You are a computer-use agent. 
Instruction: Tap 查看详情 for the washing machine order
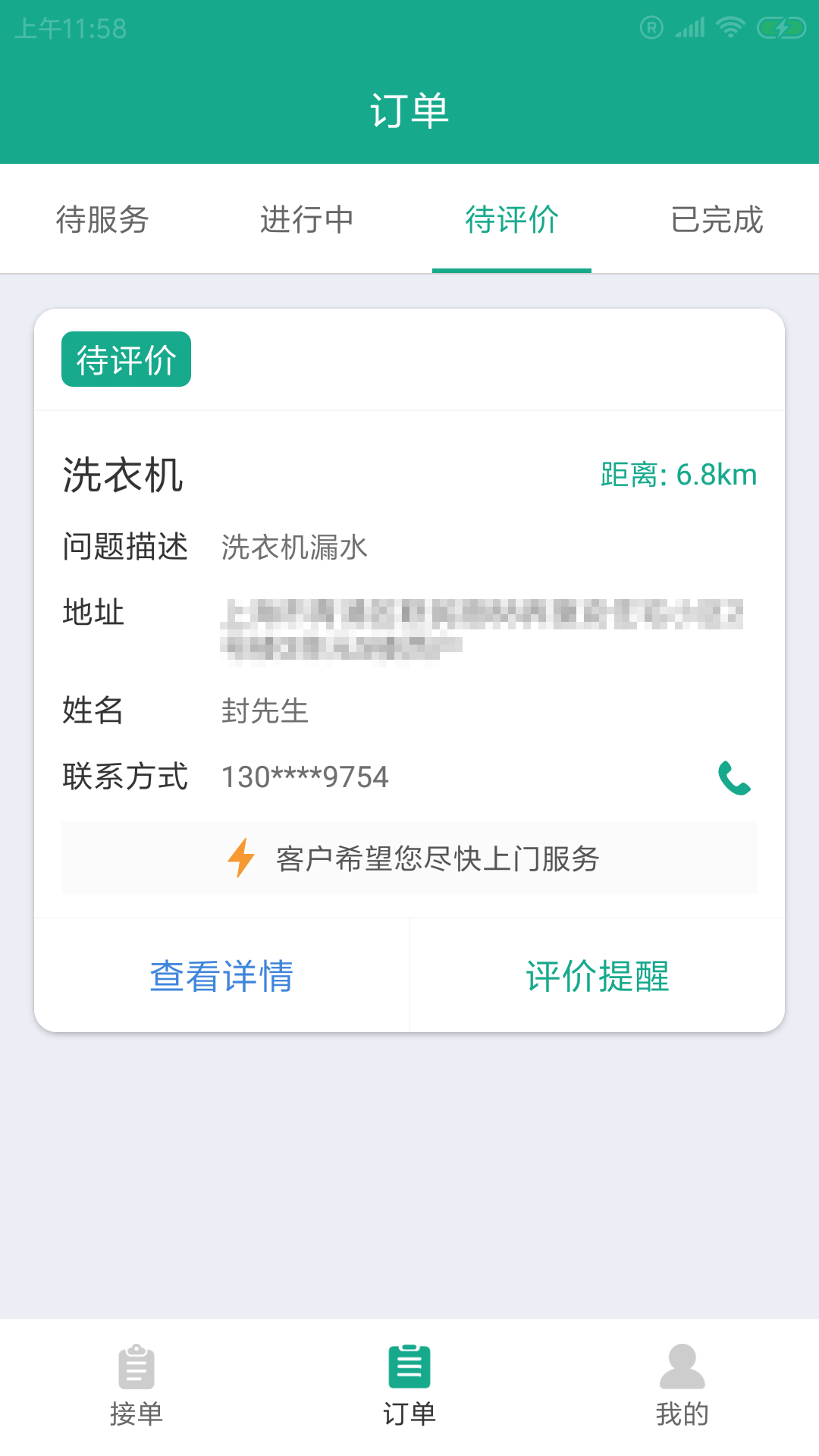tap(221, 975)
